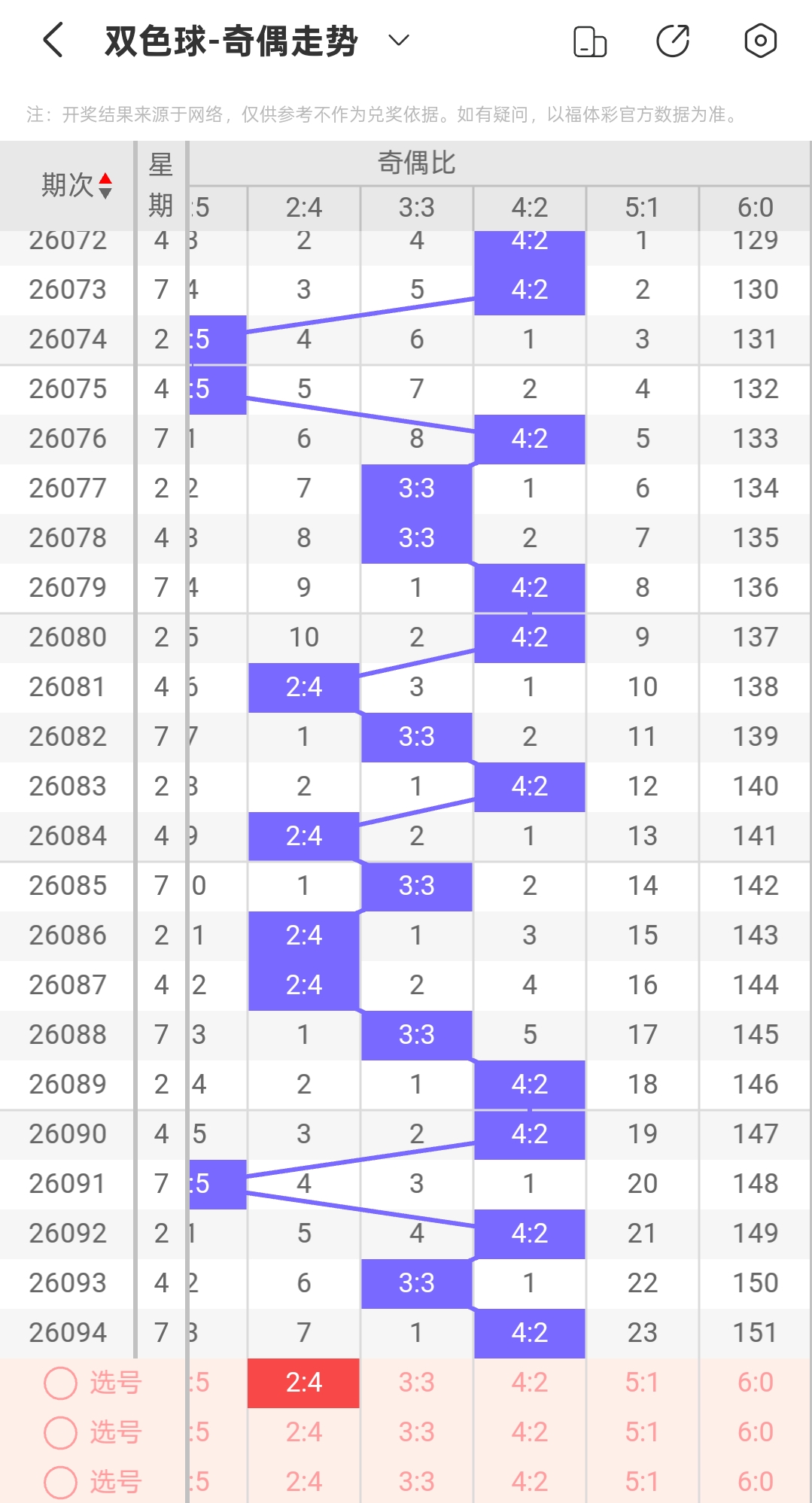Select the third 选号 radio circle
The width and height of the screenshot is (812, 1503).
click(60, 1481)
